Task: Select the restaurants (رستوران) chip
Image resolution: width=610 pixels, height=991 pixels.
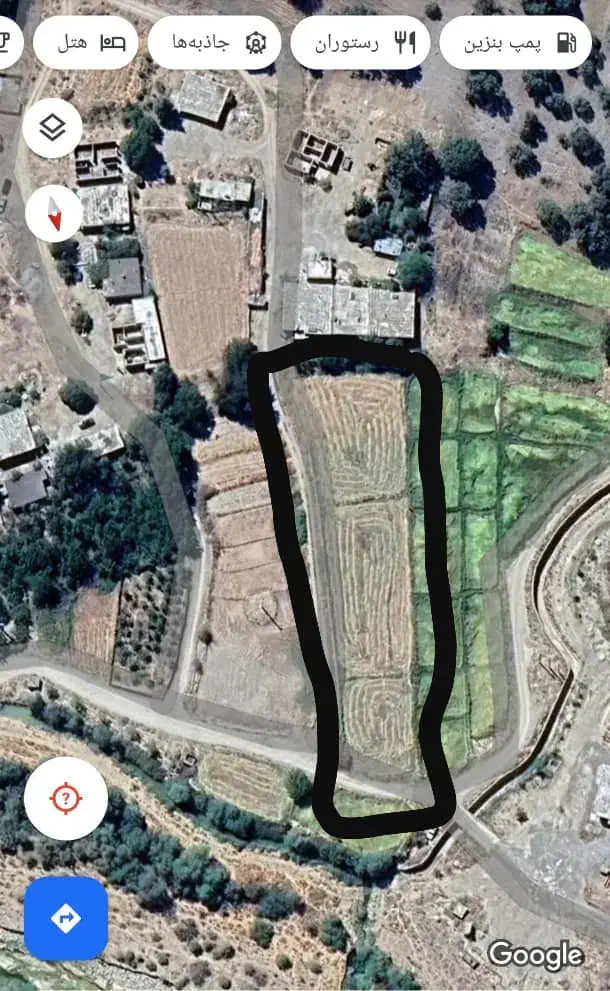Action: [360, 43]
